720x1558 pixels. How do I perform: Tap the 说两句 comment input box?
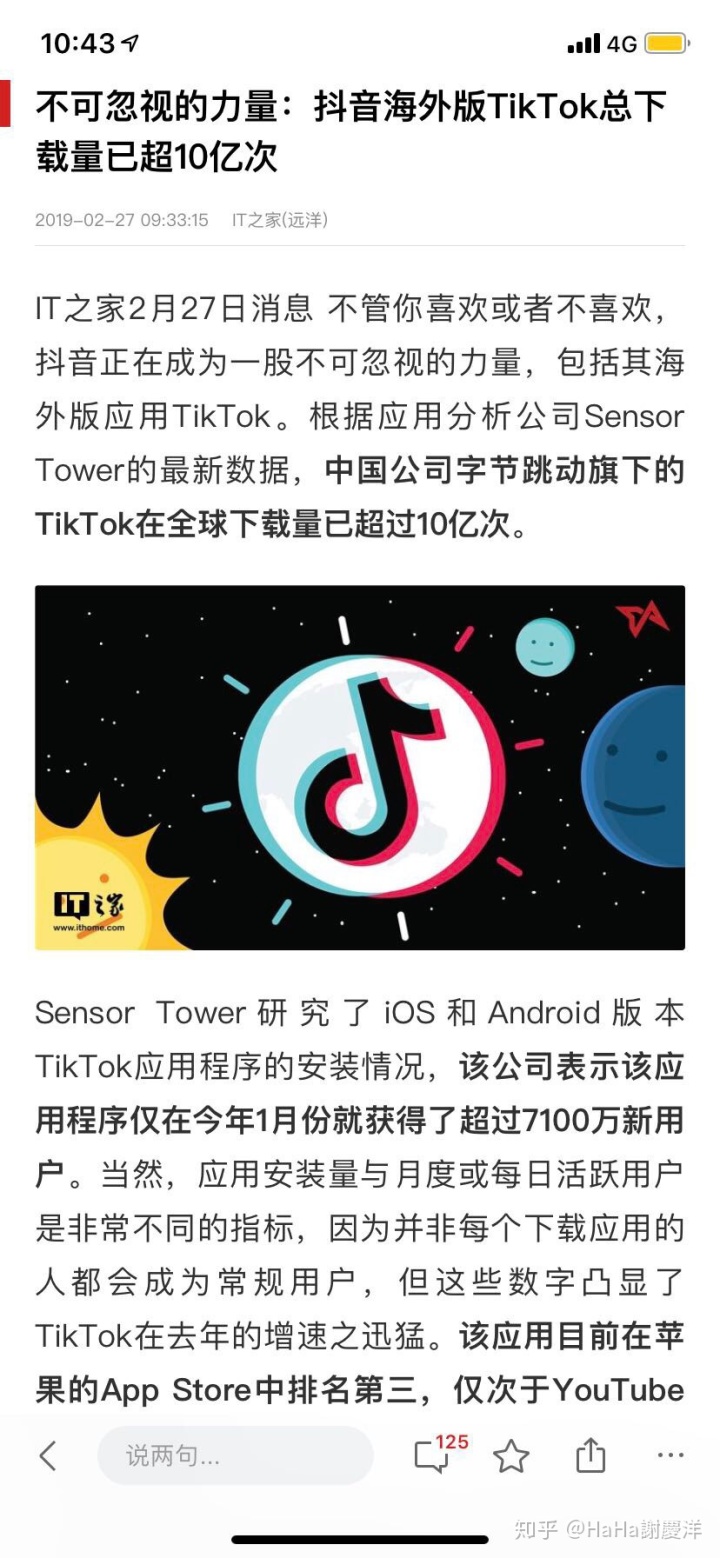(235, 1455)
